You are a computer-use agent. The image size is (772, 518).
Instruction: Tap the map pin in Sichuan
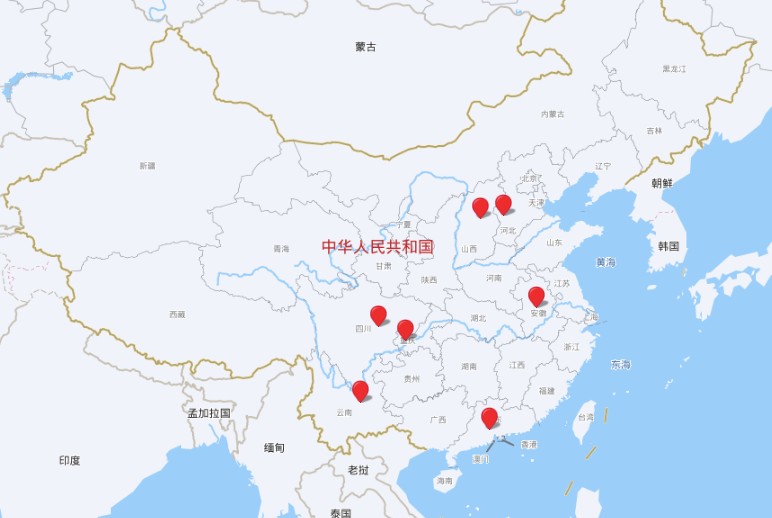(378, 315)
